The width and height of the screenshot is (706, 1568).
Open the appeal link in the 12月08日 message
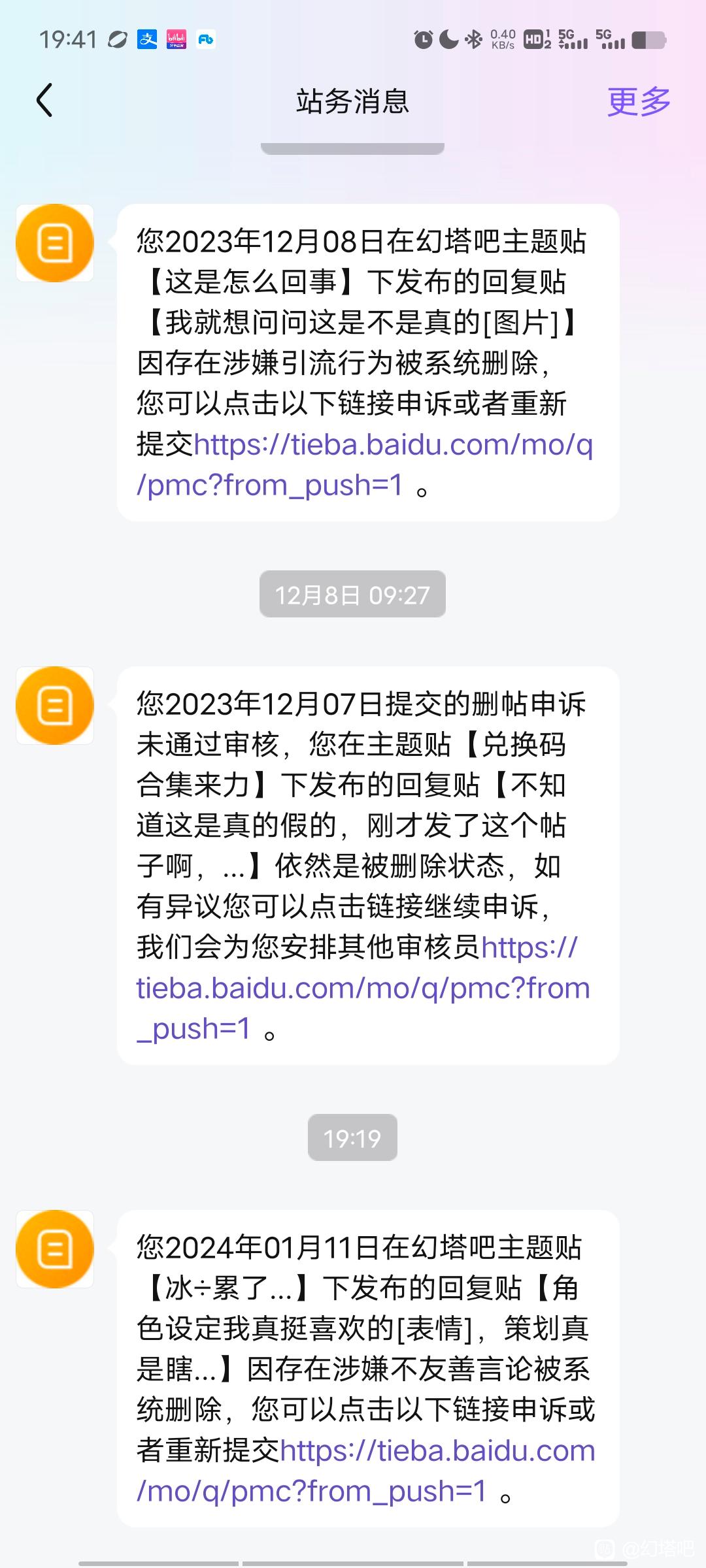[x=365, y=465]
